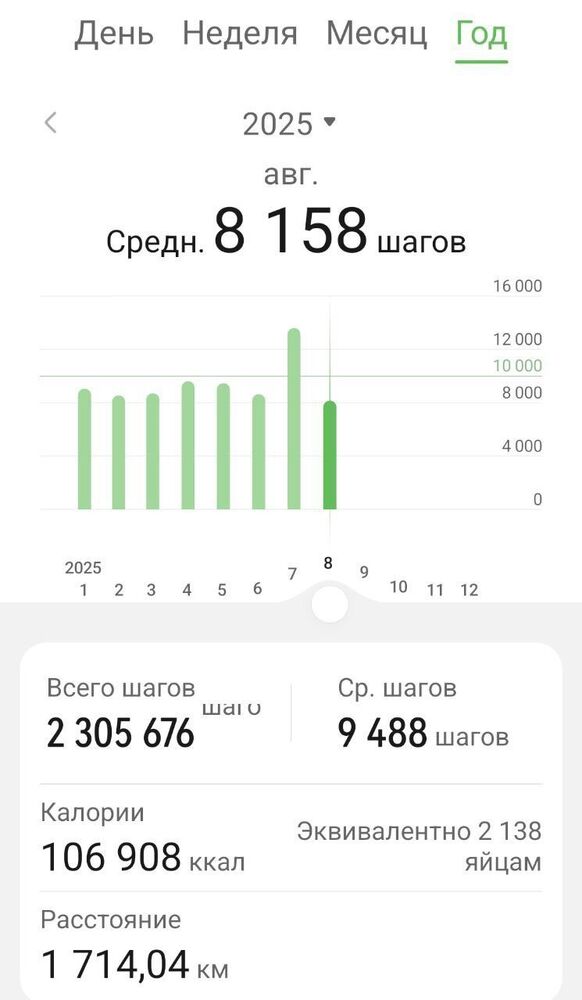Select the Год tab
Screen dimensions: 582x1000
(x=481, y=34)
